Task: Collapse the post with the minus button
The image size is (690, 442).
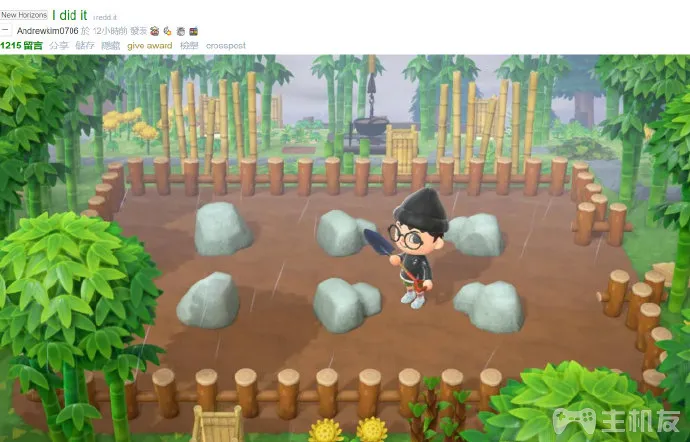Action: point(5,31)
